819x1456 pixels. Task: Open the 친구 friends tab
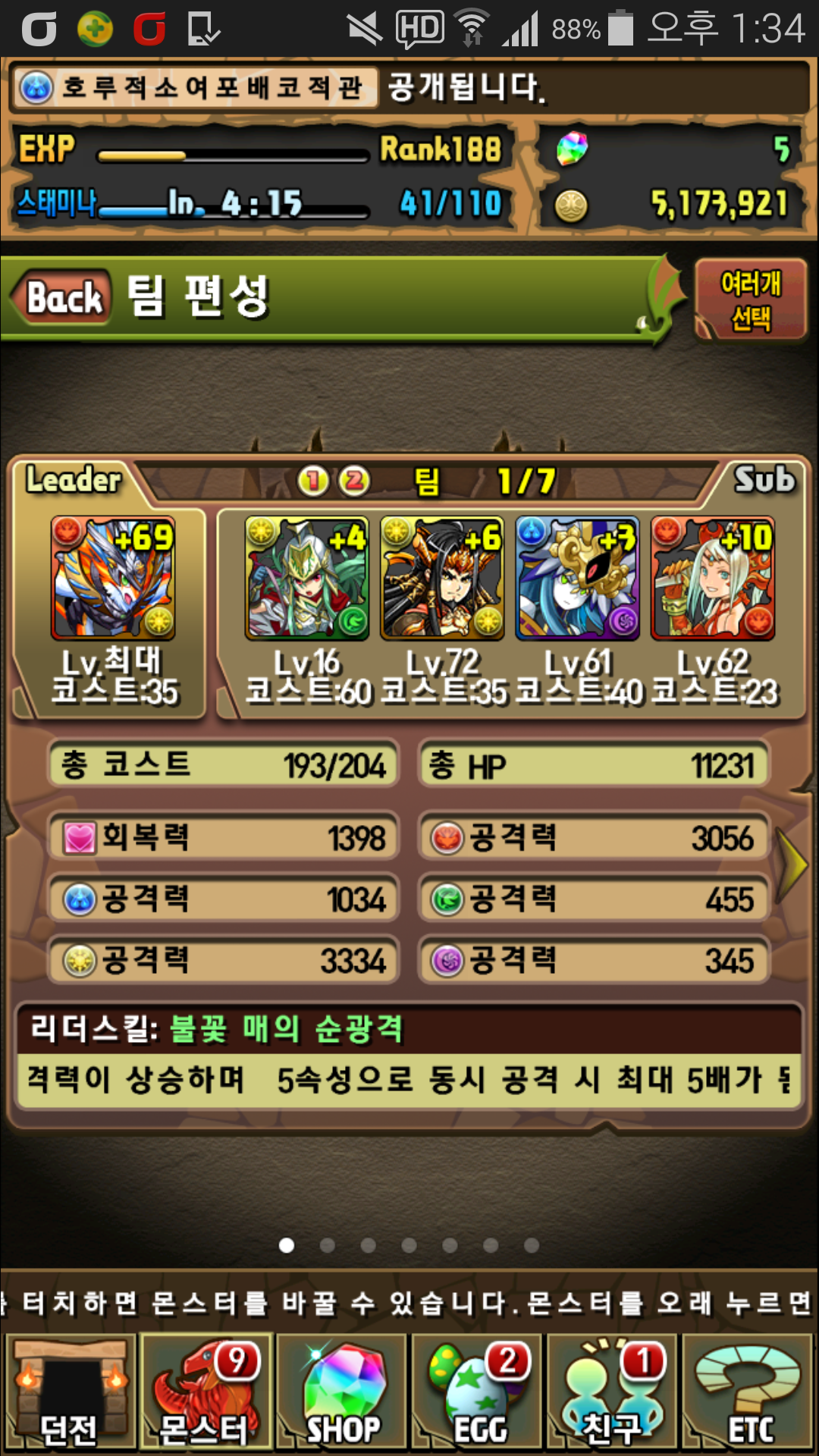pos(613,1392)
